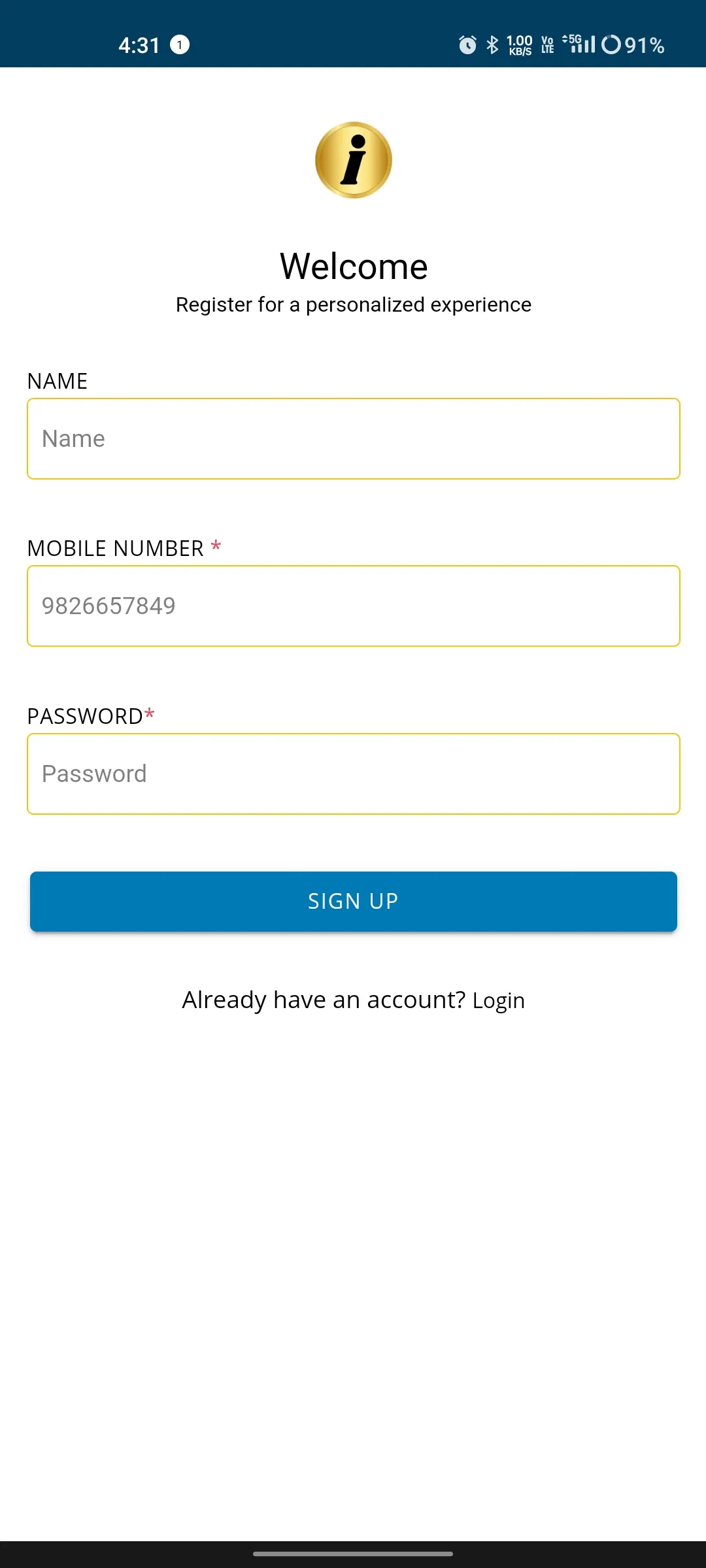Tap the alarm clock icon in status bar

467,45
